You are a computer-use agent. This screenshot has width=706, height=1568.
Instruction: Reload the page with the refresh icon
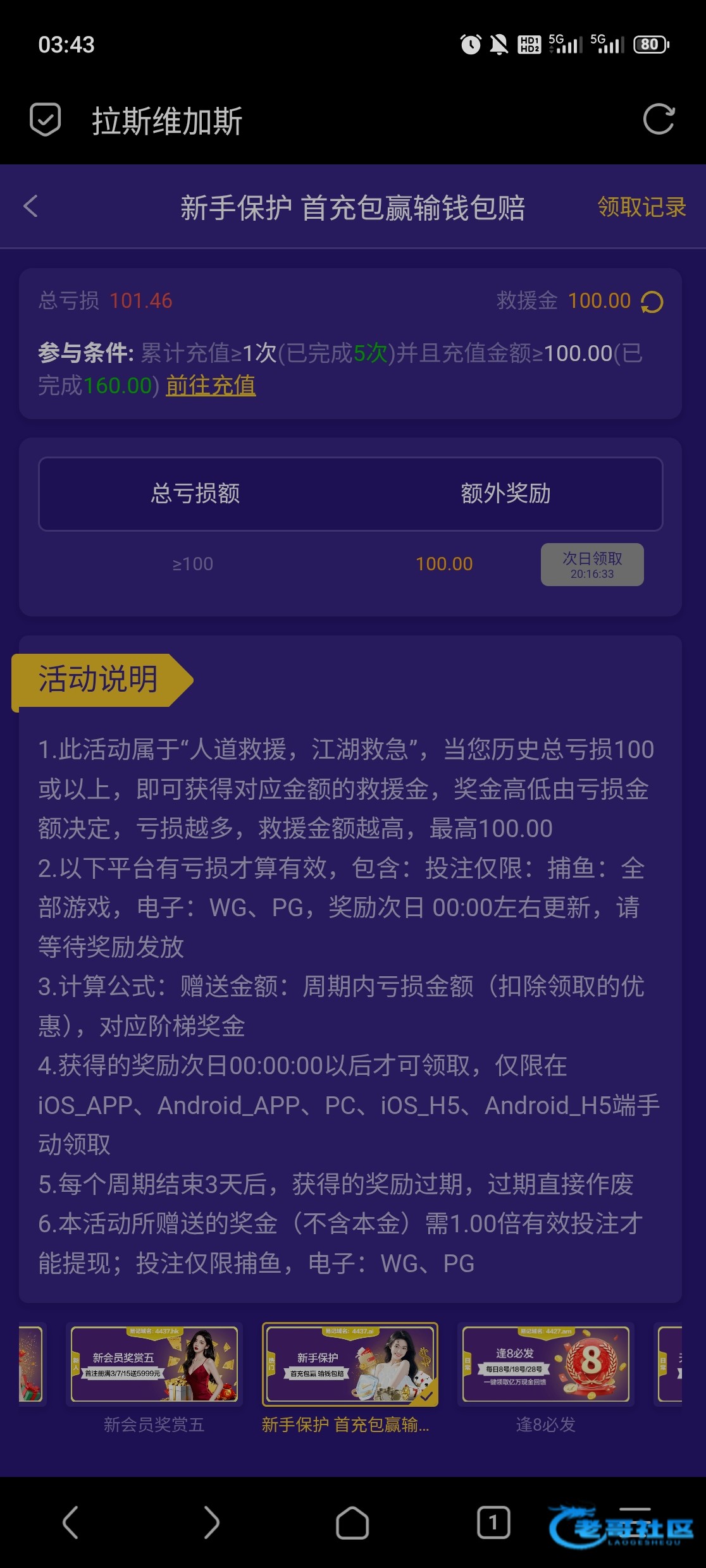click(659, 119)
